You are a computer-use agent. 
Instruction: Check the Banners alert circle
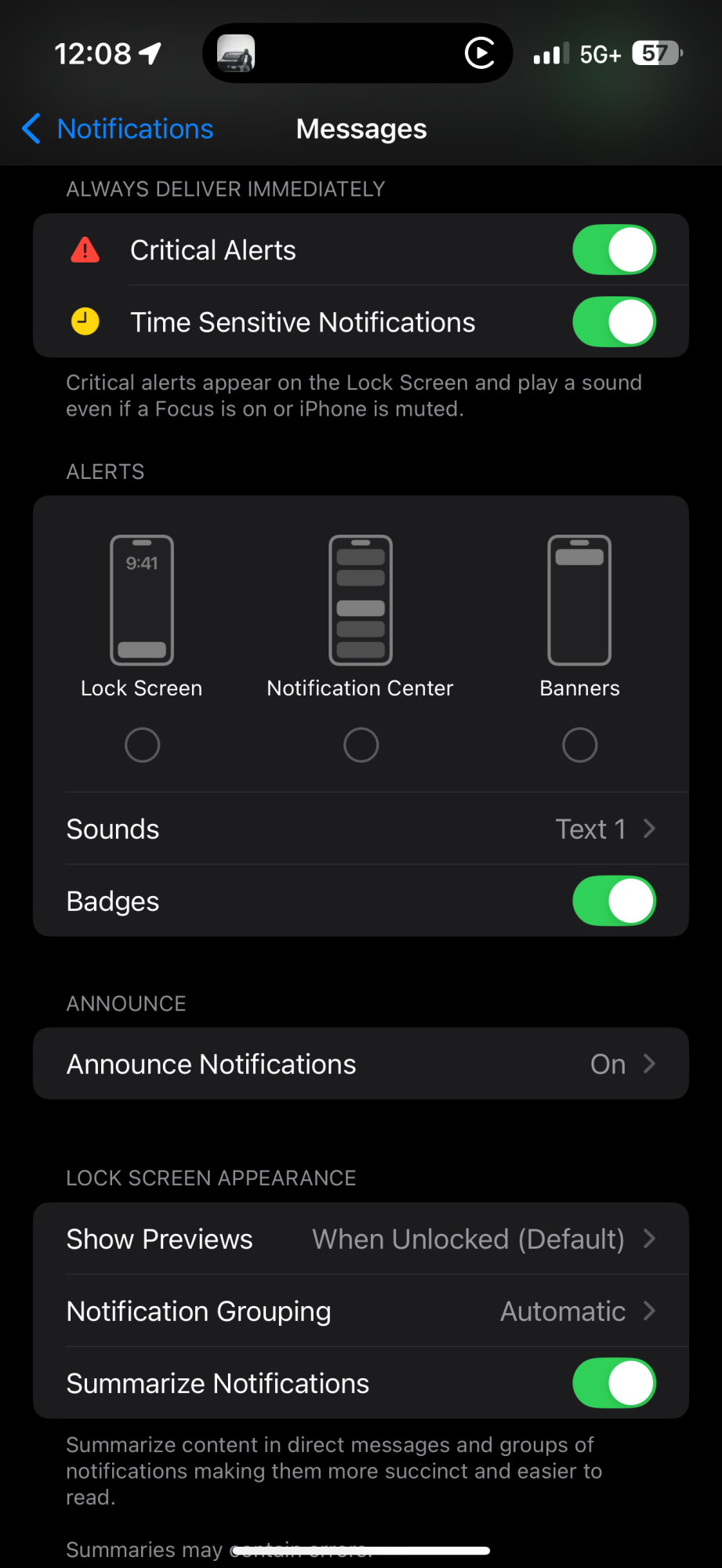tap(580, 745)
